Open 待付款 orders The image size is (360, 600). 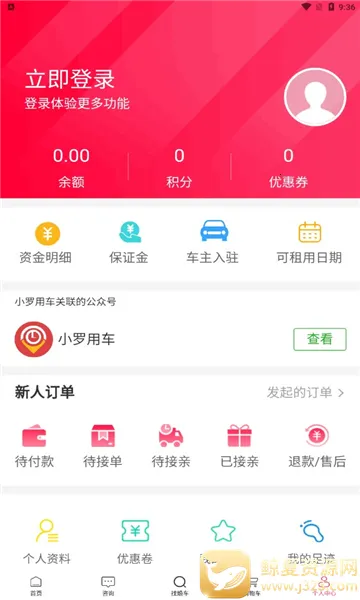pyautogui.click(x=34, y=446)
